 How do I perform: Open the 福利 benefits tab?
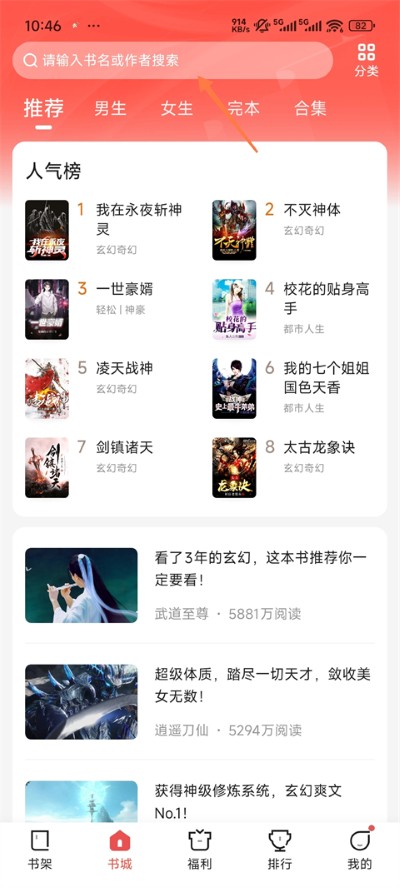click(x=199, y=851)
